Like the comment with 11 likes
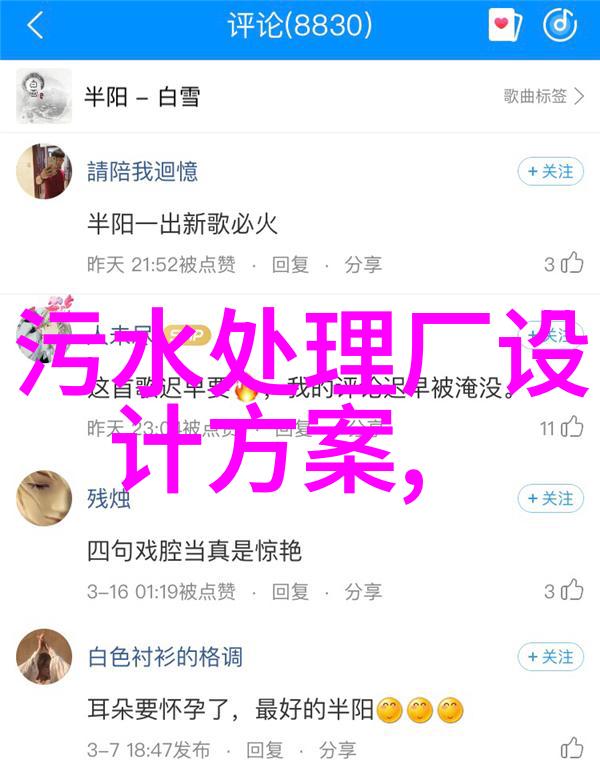 click(563, 428)
